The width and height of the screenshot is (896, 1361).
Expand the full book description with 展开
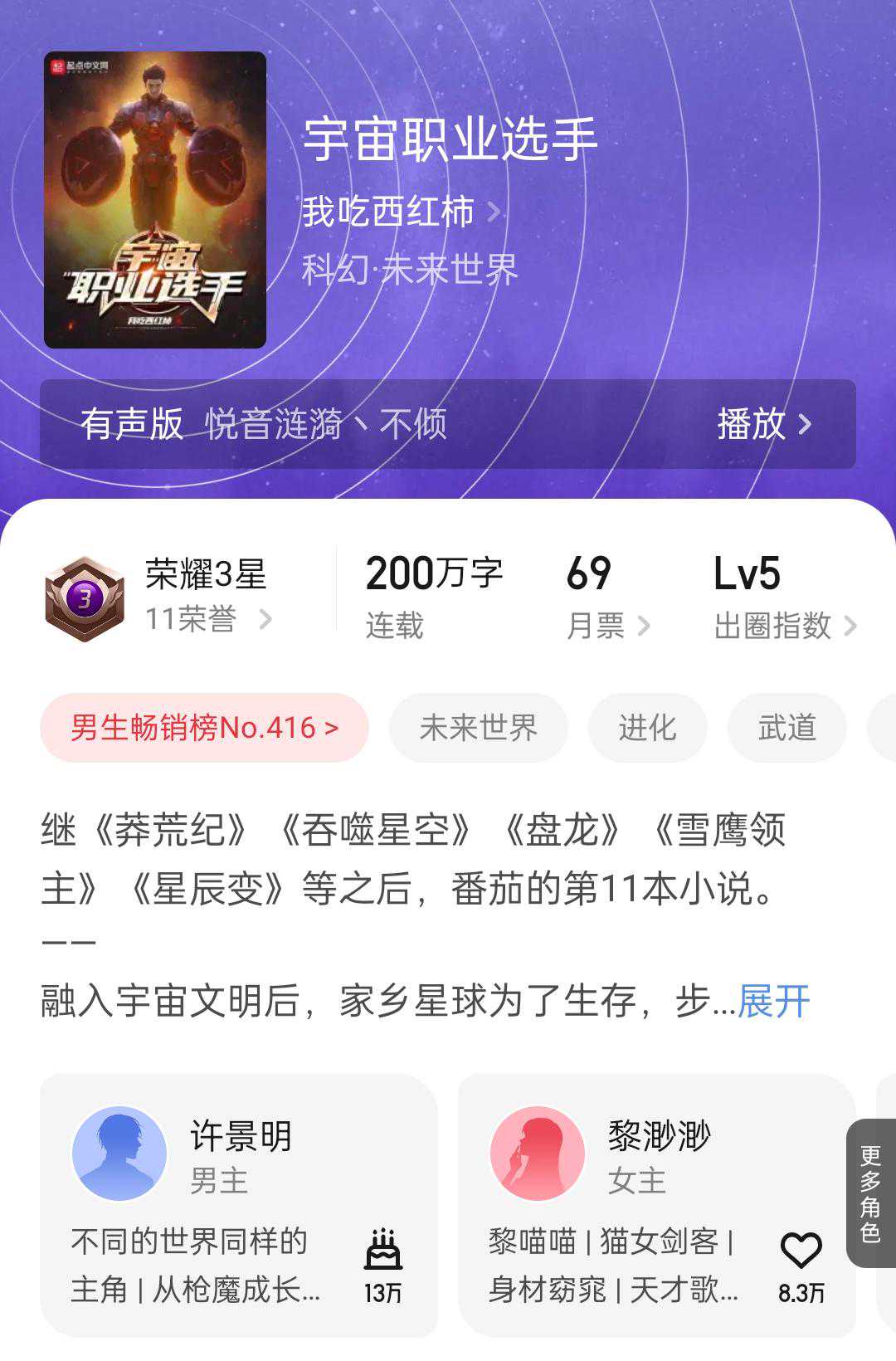click(773, 1002)
